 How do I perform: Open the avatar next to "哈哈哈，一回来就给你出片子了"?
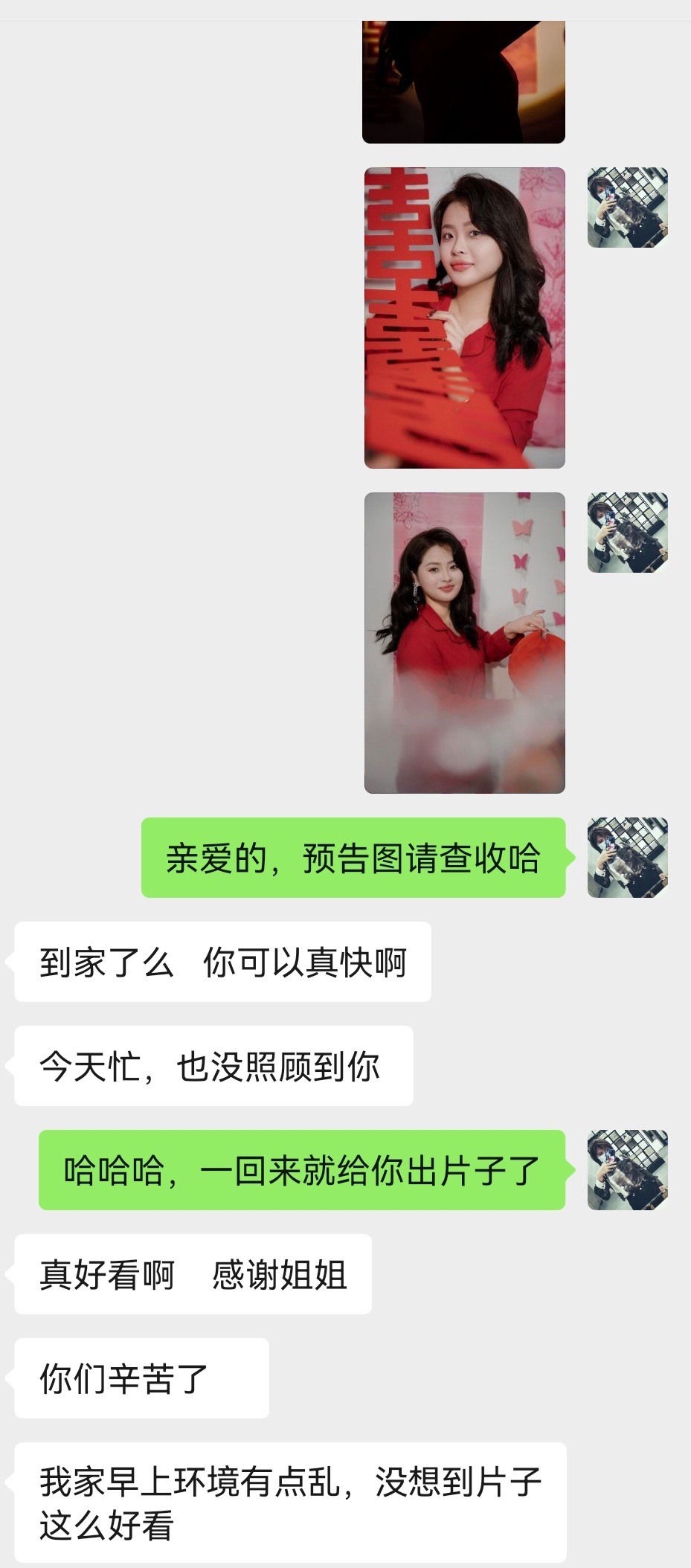pos(627,1170)
